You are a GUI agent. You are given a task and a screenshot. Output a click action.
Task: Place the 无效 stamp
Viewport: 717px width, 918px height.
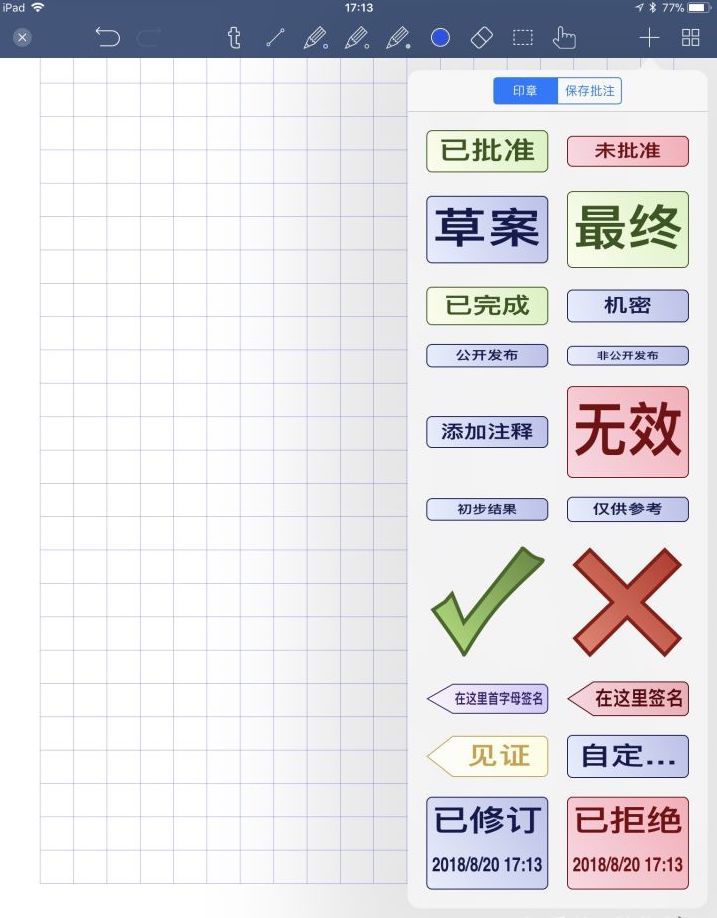pos(627,431)
